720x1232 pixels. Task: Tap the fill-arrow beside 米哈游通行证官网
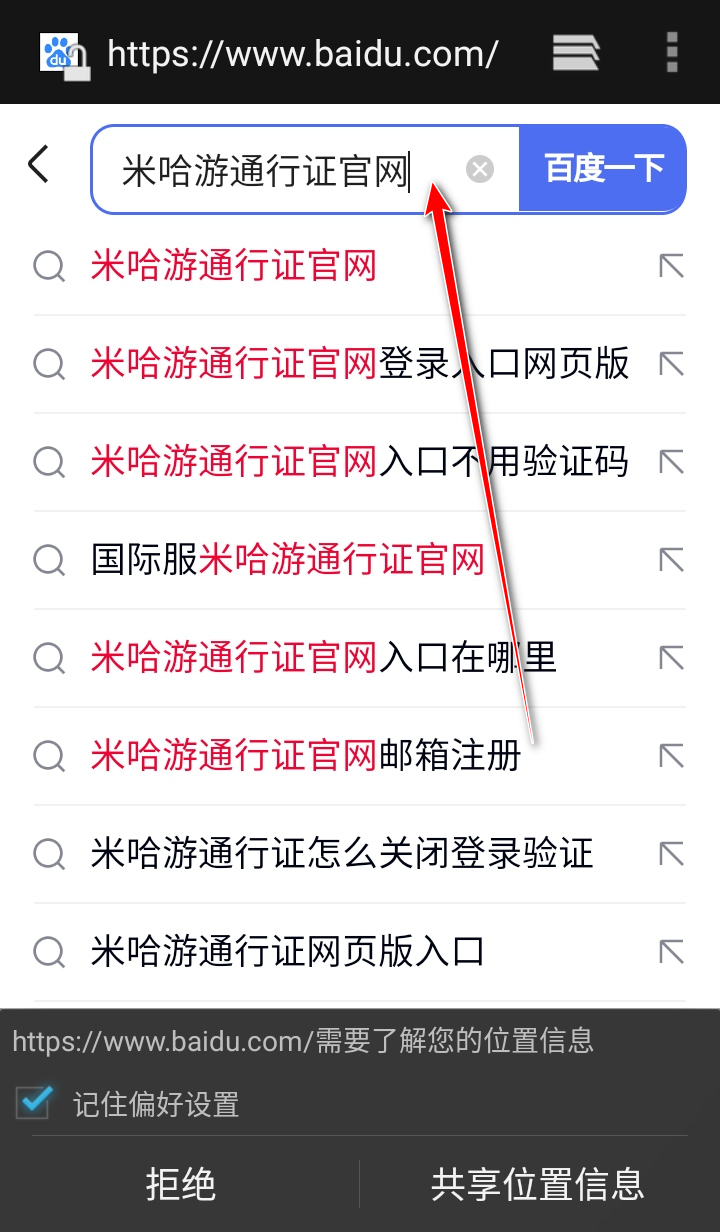[x=672, y=265]
